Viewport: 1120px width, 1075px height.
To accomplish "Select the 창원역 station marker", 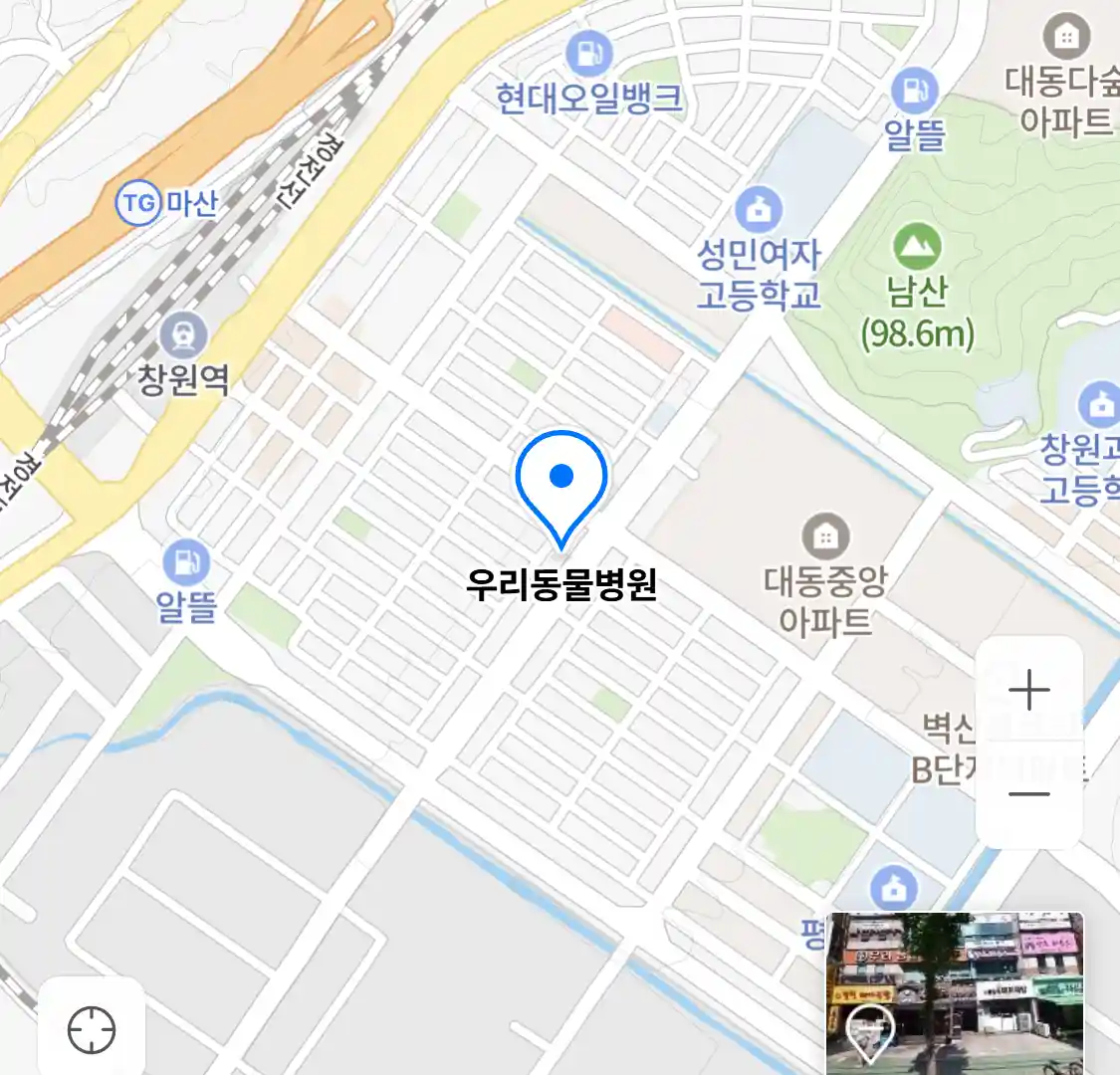I will 184,335.
